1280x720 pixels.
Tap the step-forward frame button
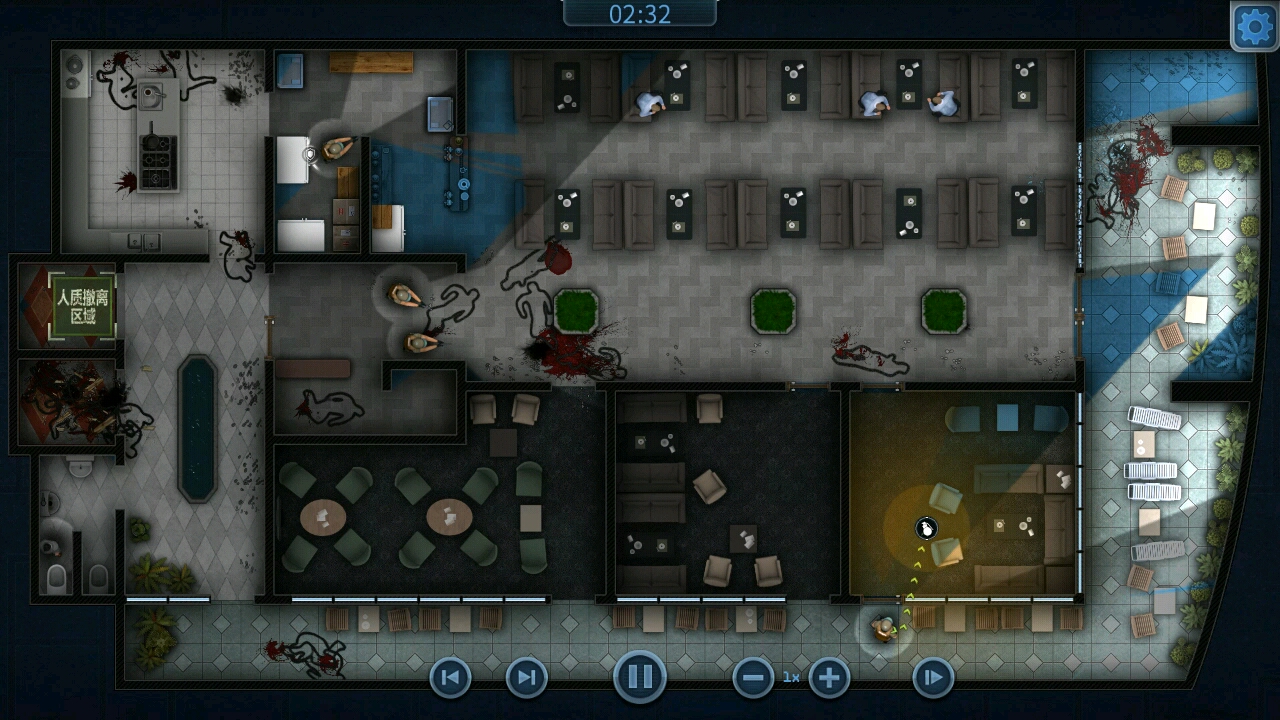(933, 678)
